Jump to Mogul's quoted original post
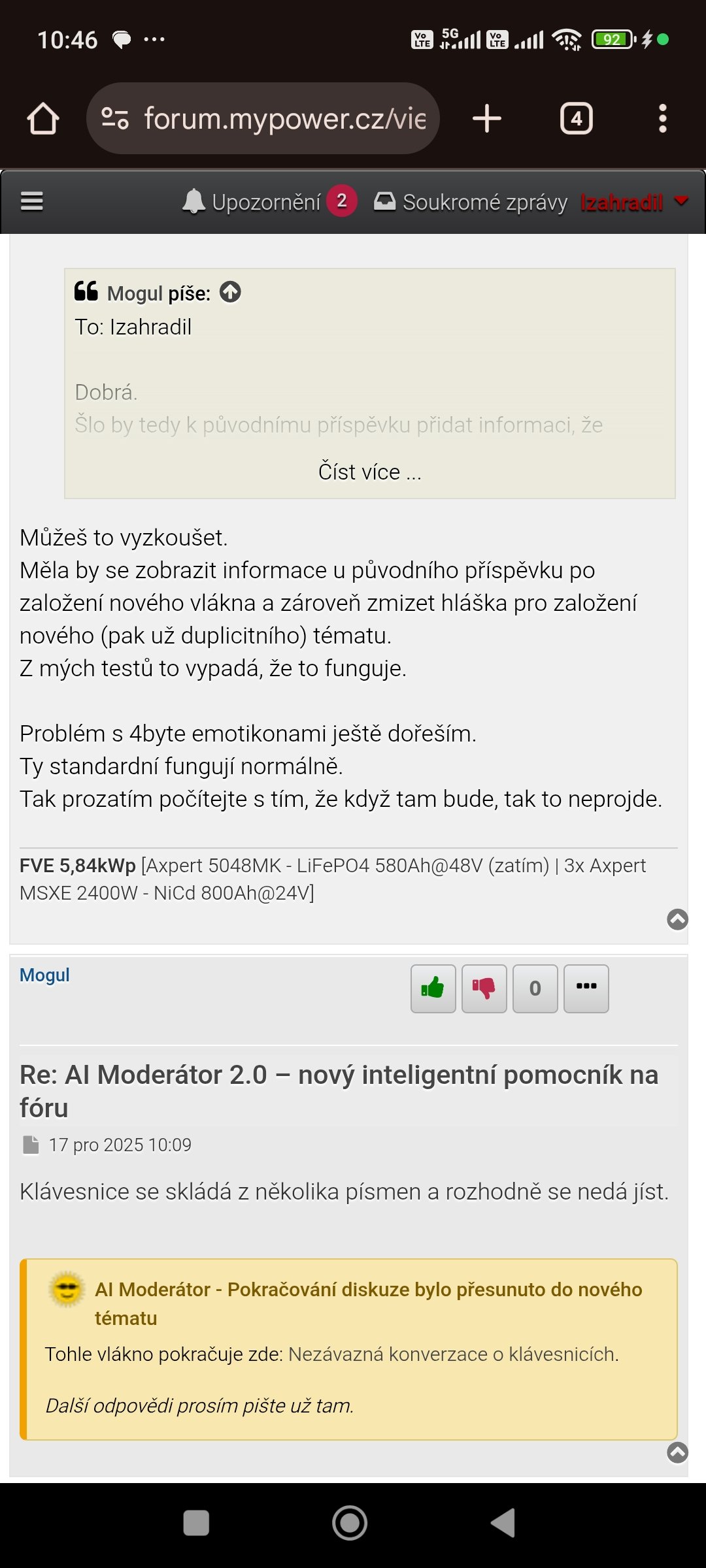 pos(230,292)
